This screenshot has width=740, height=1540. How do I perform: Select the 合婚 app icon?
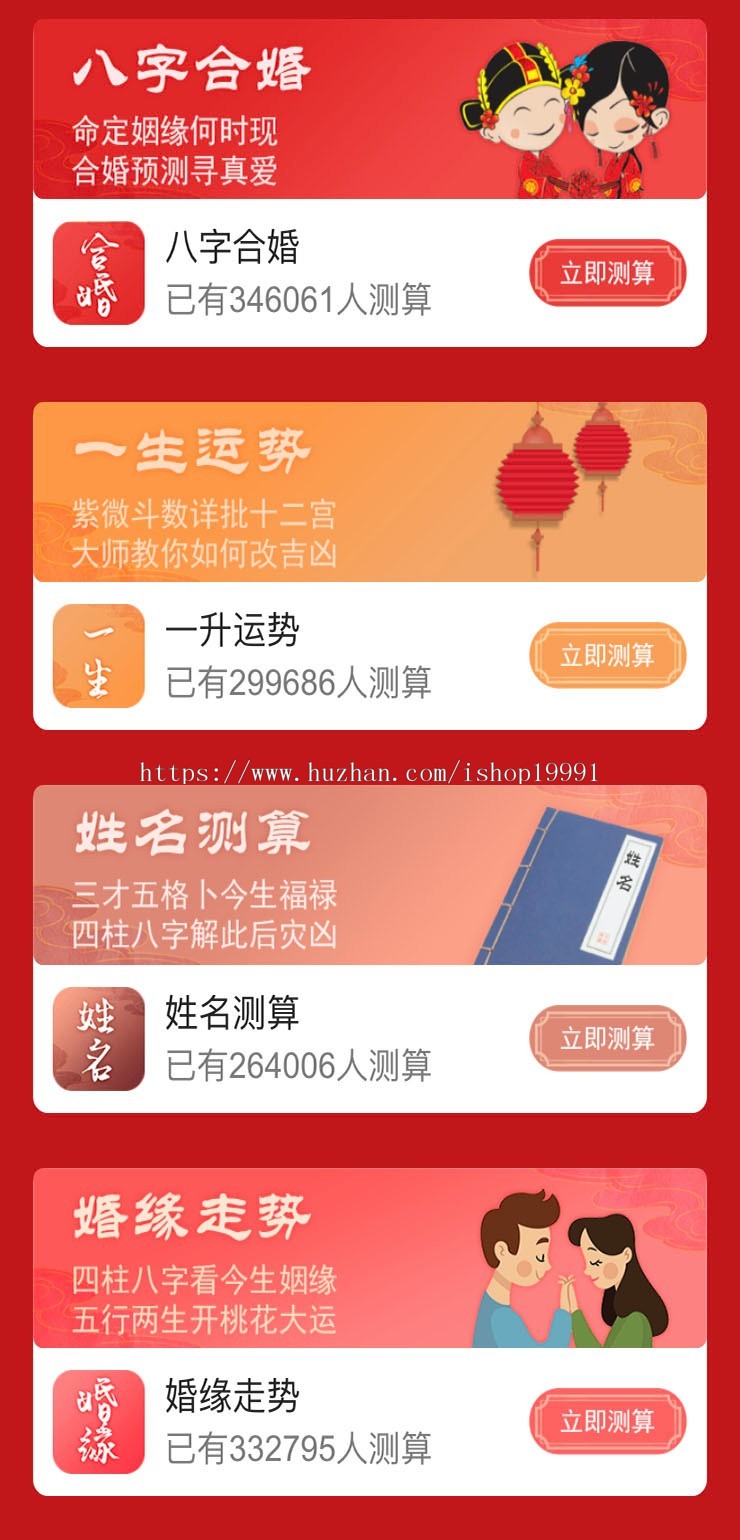[97, 272]
